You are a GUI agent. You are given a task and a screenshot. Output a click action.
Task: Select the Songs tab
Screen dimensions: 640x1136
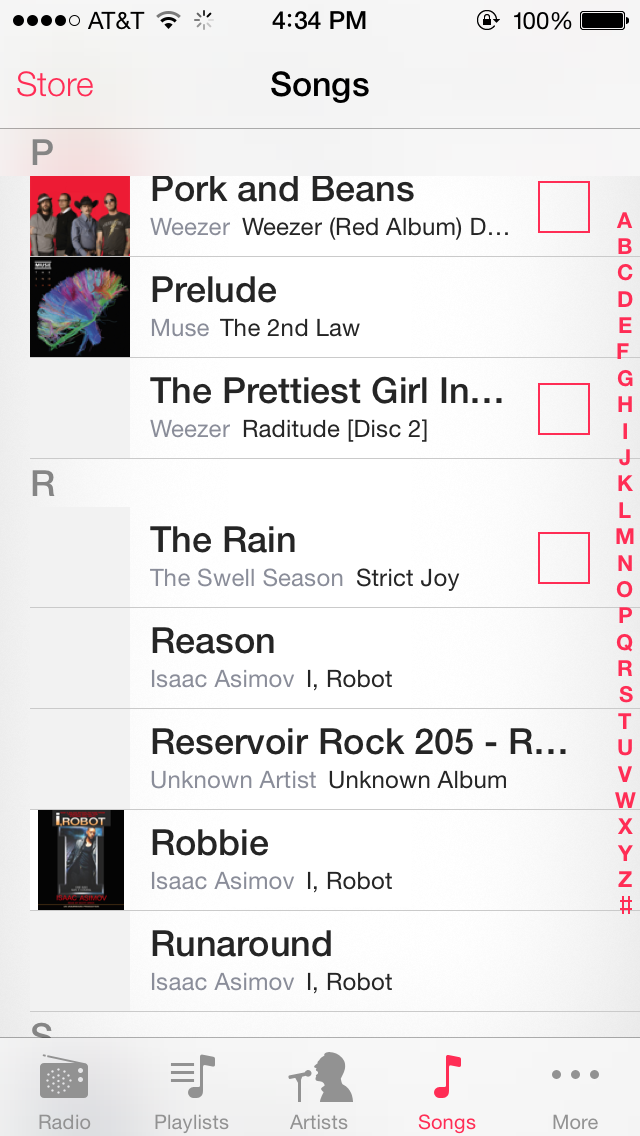[447, 1091]
